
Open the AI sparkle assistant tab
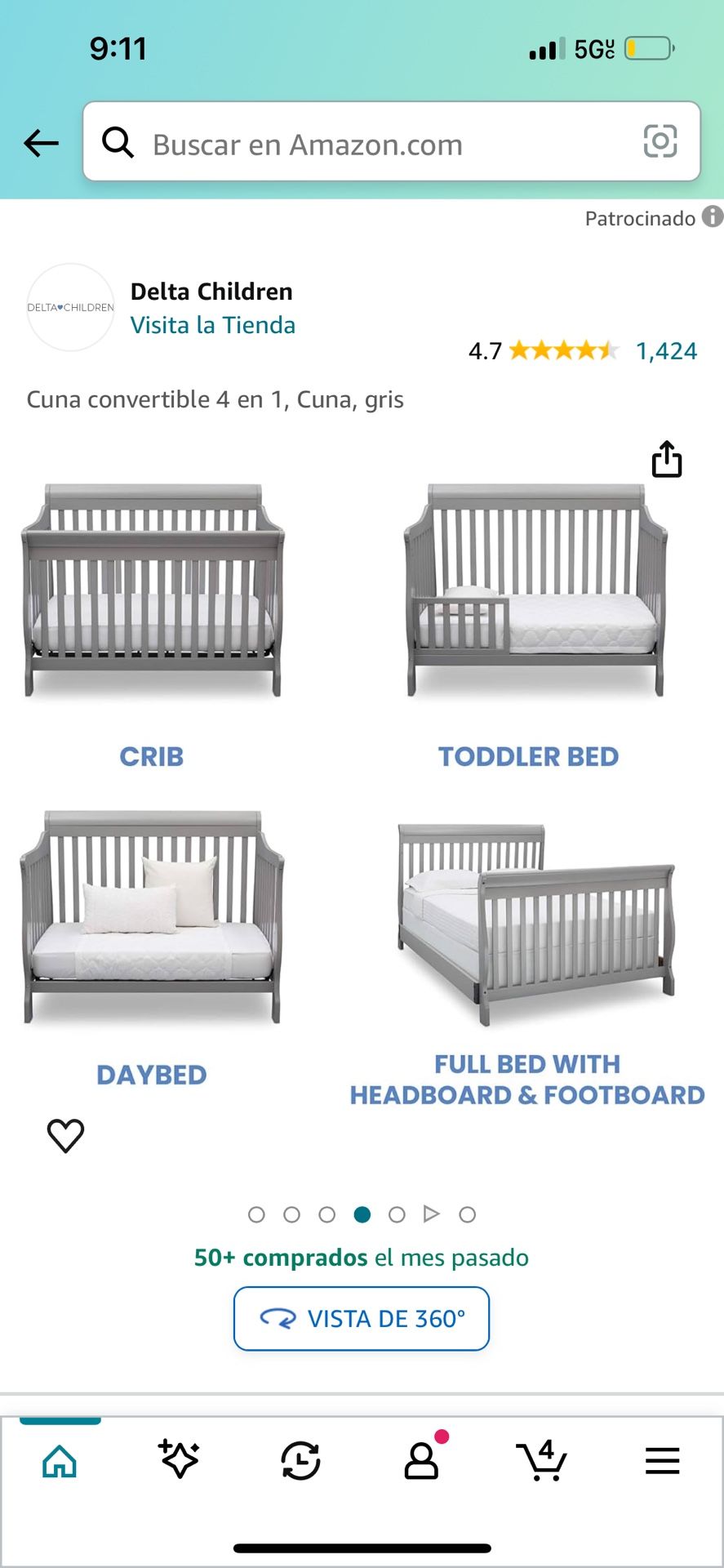pyautogui.click(x=180, y=1459)
